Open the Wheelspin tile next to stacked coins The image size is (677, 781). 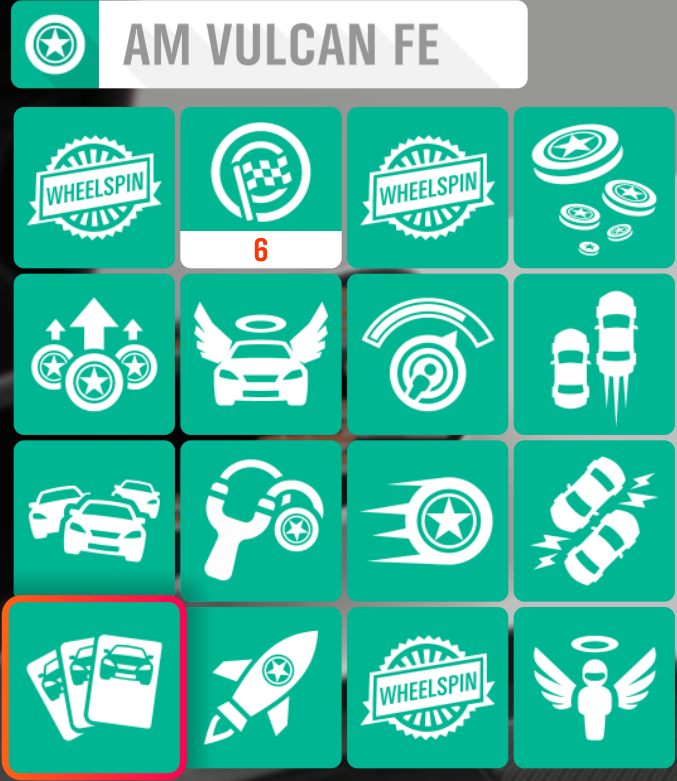427,187
